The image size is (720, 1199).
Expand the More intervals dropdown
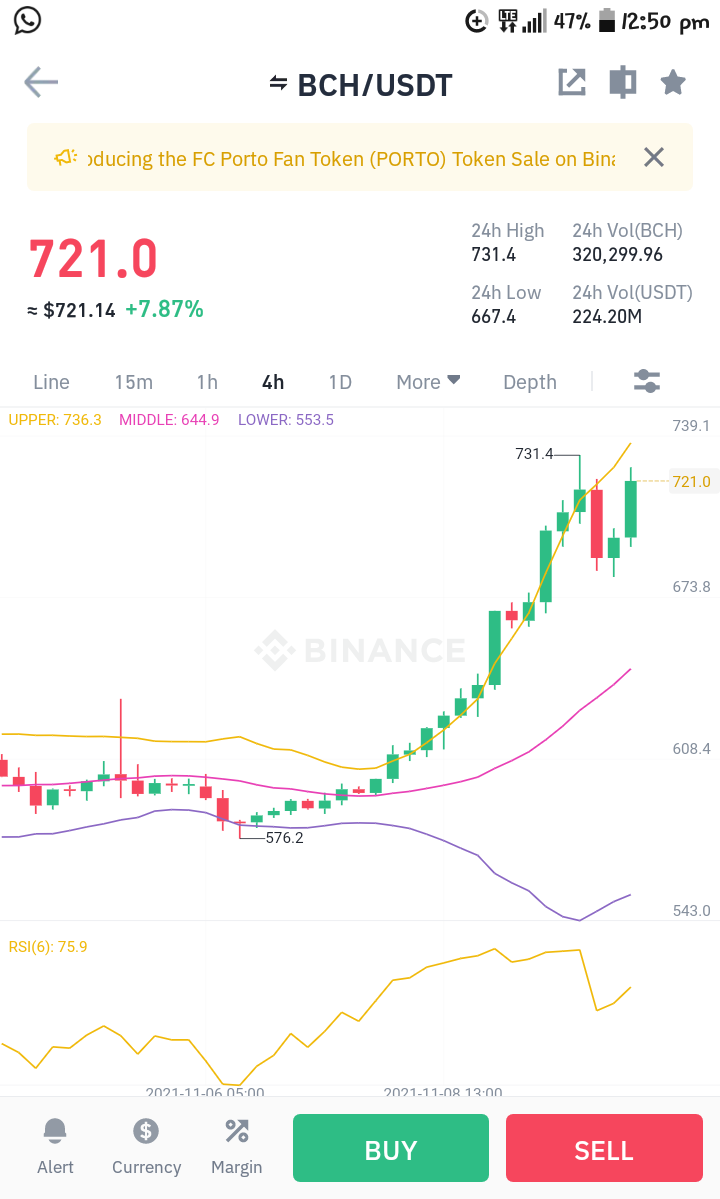tap(428, 382)
